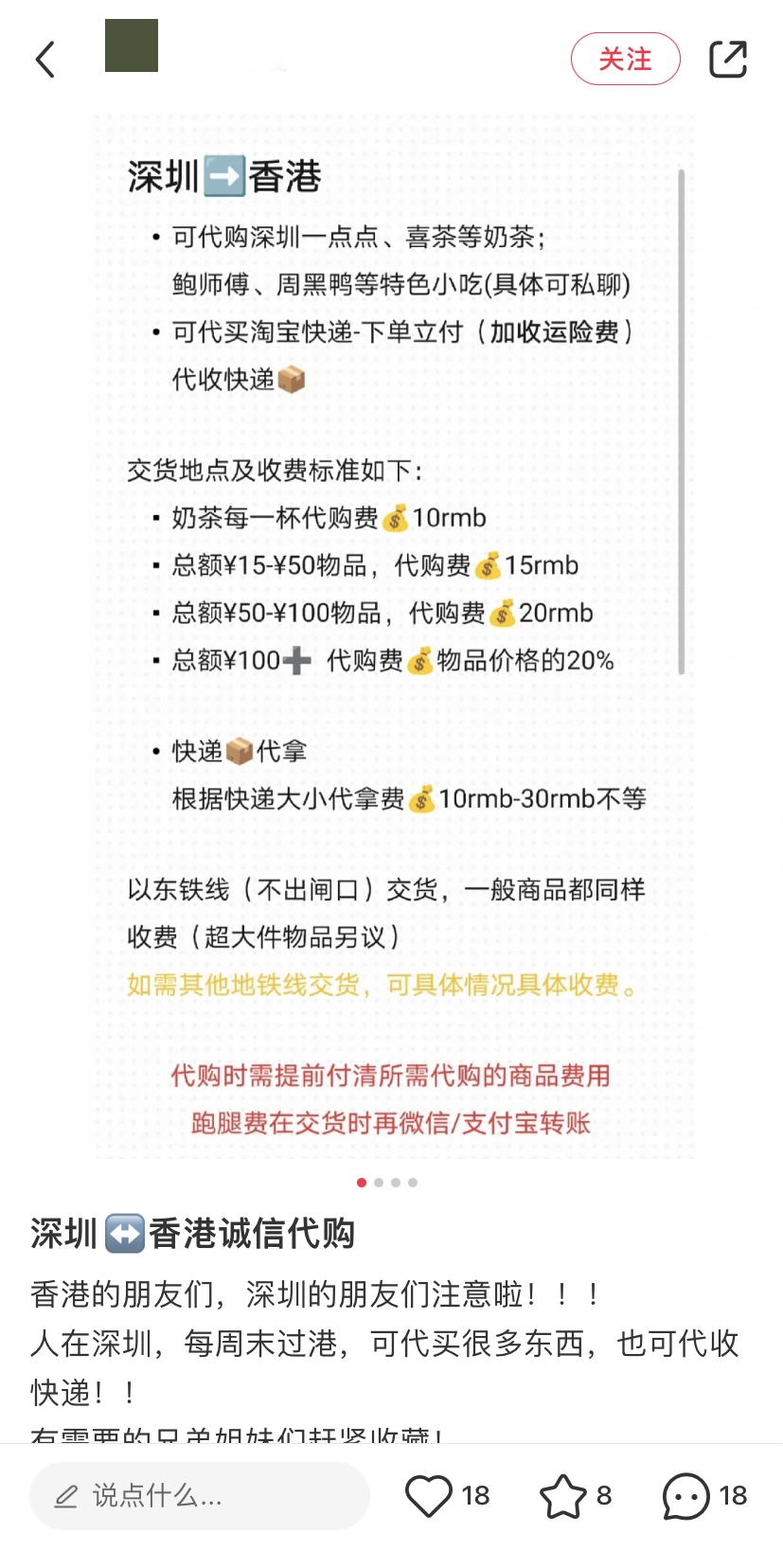This screenshot has height=1568, width=783.
Task: Tap the second carousel indicator dot
Action: [x=378, y=1183]
